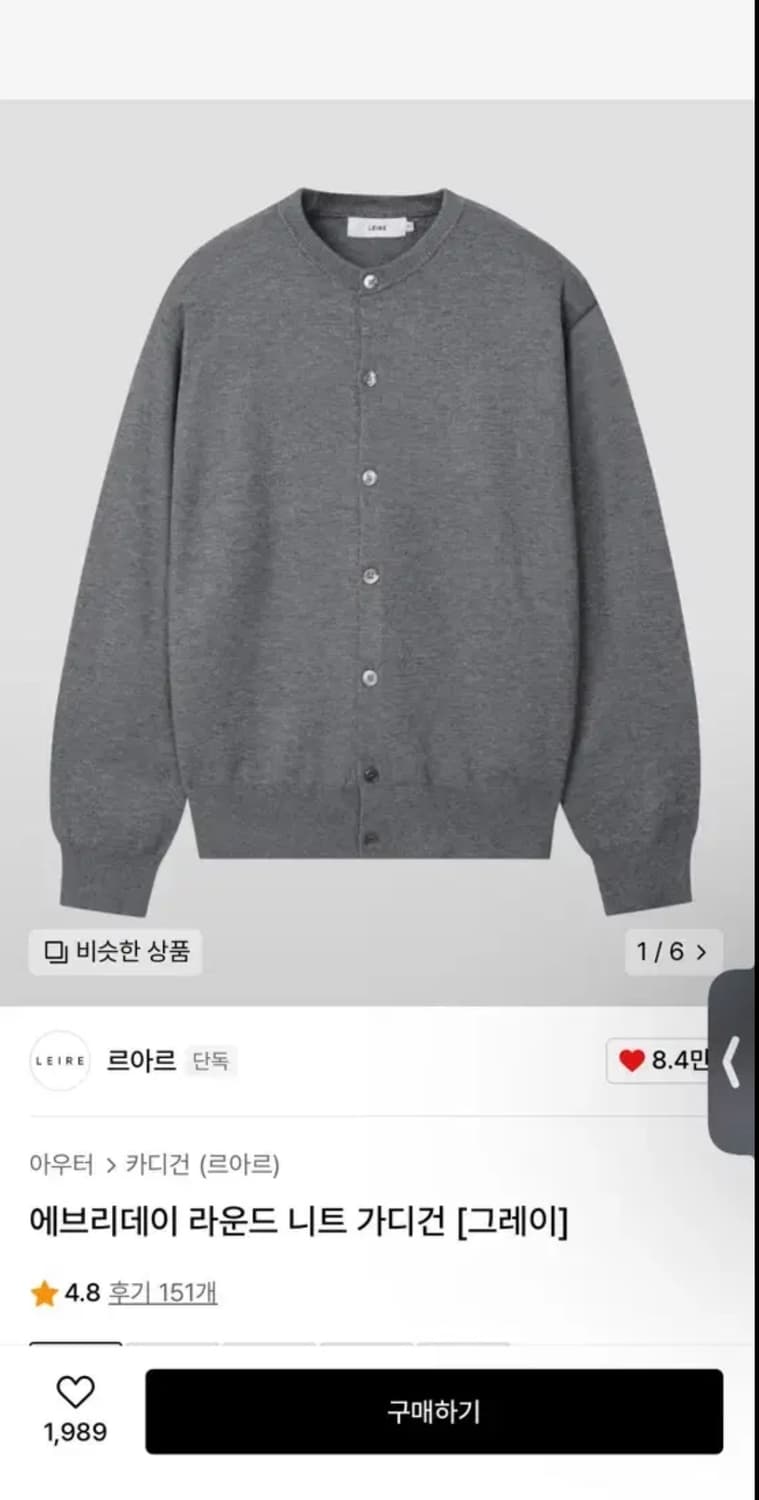759x1500 pixels.
Task: Select 카디건 (르아르) in the breadcrumb
Action: pos(203,1163)
